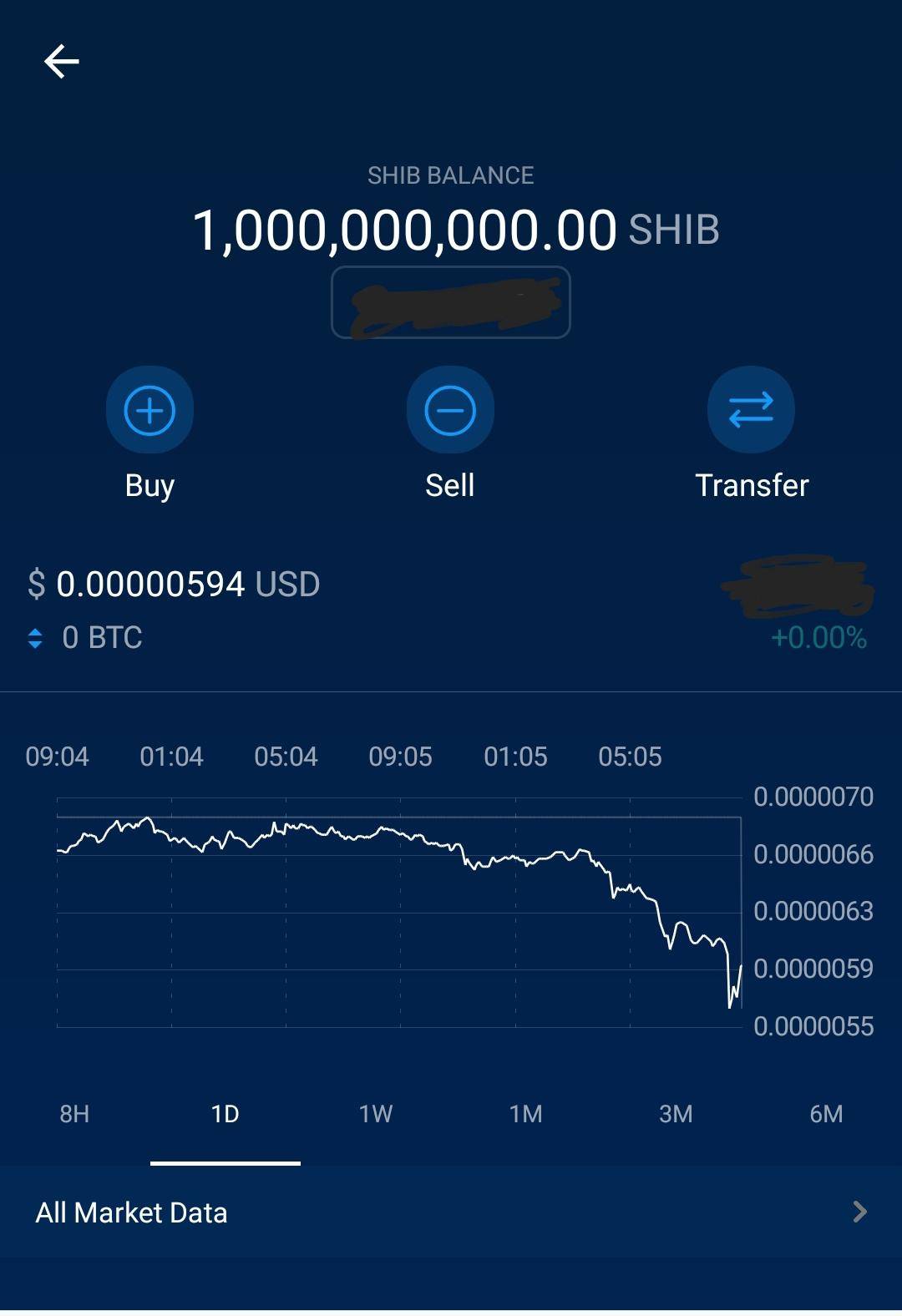The width and height of the screenshot is (902, 1316).
Task: Tap the redacted fiat value near +0.00%
Action: (798, 585)
